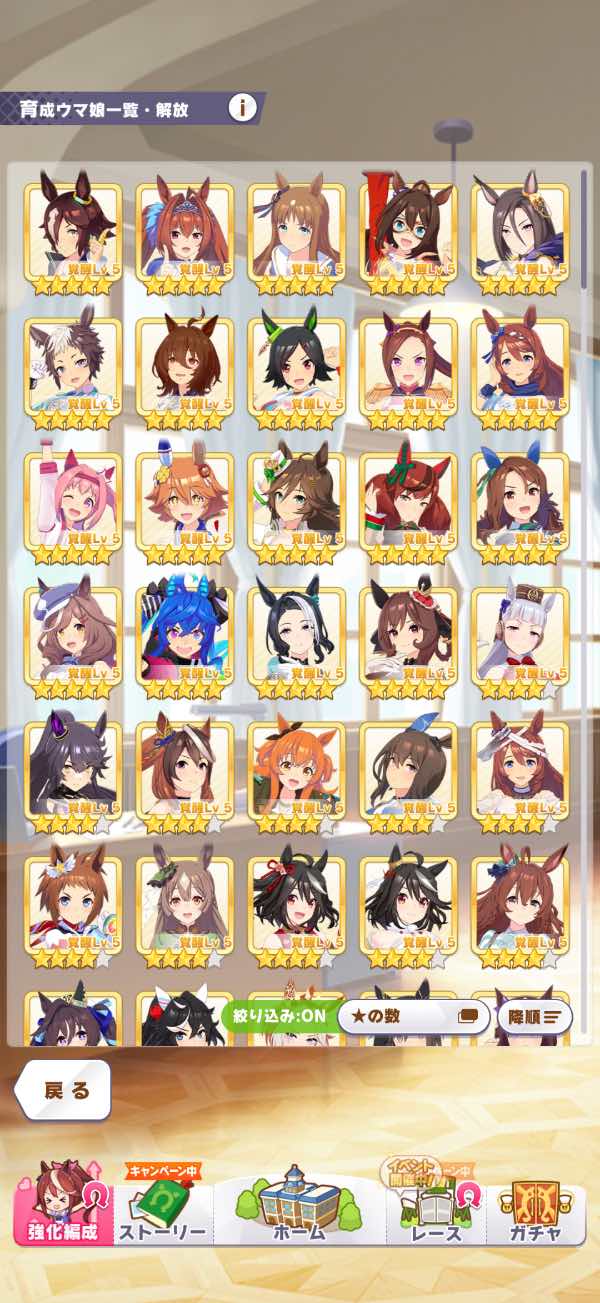Screen dimensions: 600x1303
Task: Open the blue twin-tail character card
Action: pyautogui.click(x=184, y=634)
